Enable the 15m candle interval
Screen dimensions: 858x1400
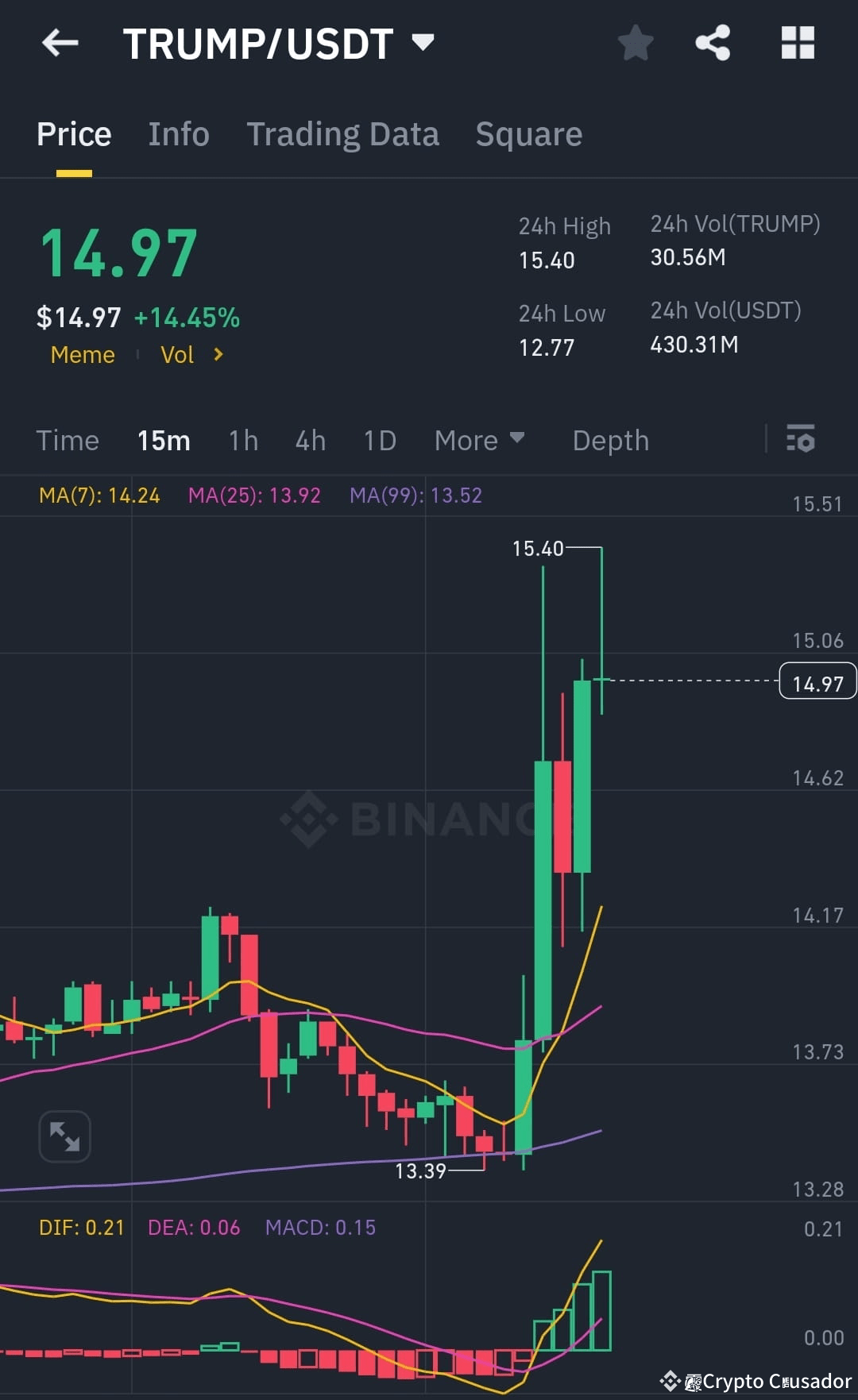(164, 440)
